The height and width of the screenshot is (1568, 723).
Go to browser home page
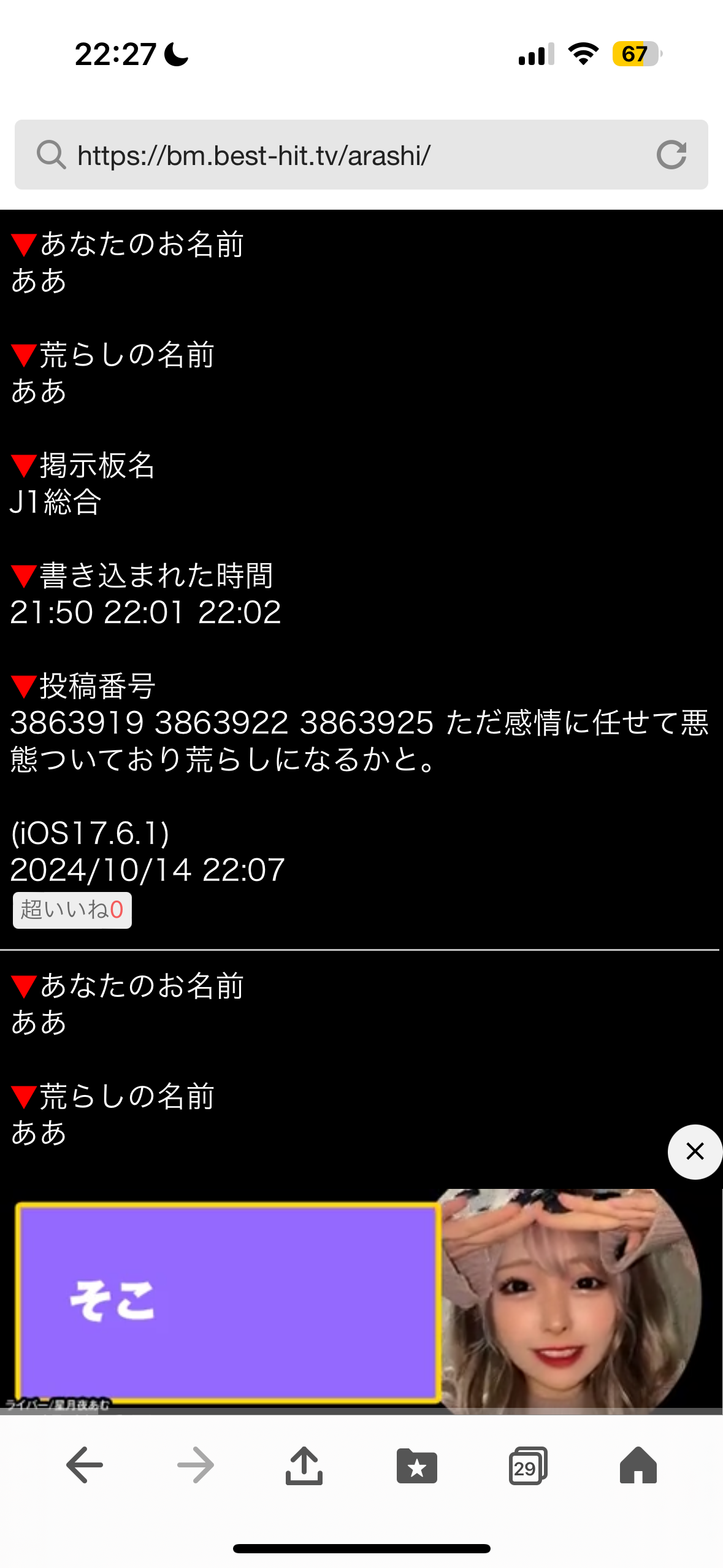tap(638, 1465)
